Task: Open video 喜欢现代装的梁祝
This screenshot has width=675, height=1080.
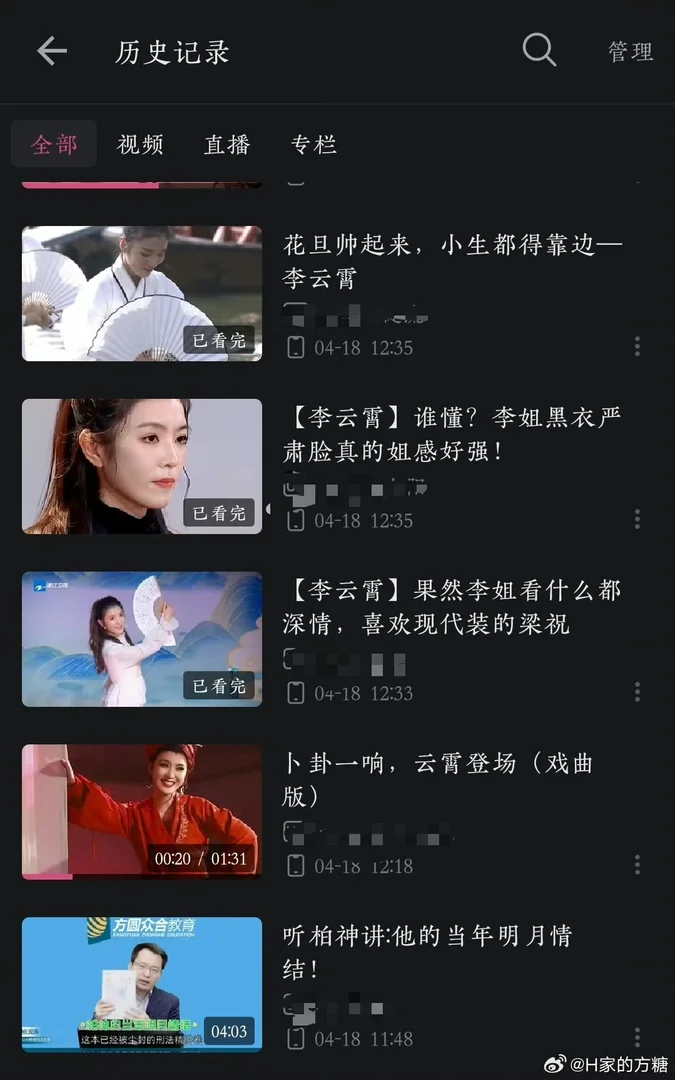Action: (142, 639)
